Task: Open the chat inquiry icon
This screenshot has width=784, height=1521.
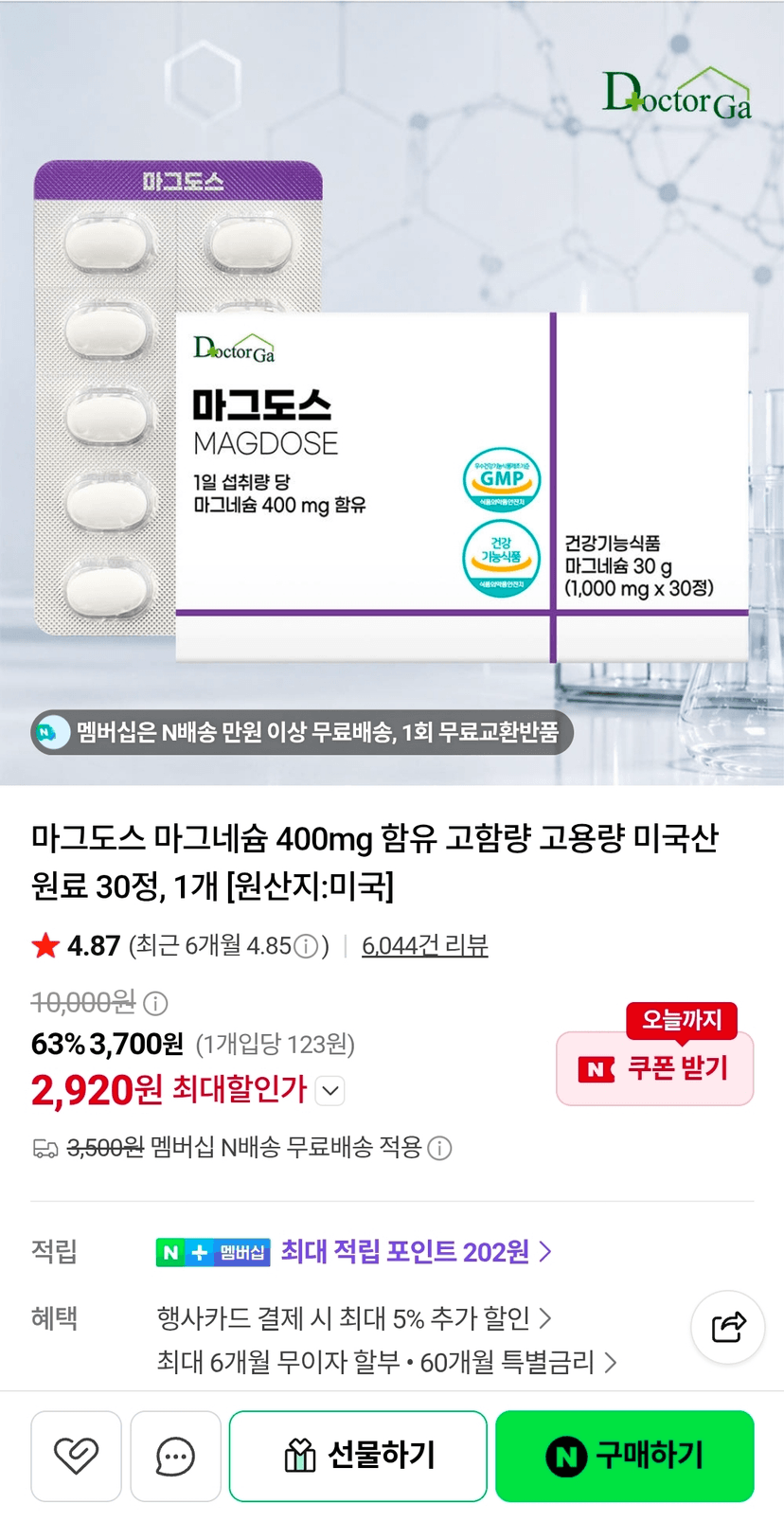Action: 175,1456
